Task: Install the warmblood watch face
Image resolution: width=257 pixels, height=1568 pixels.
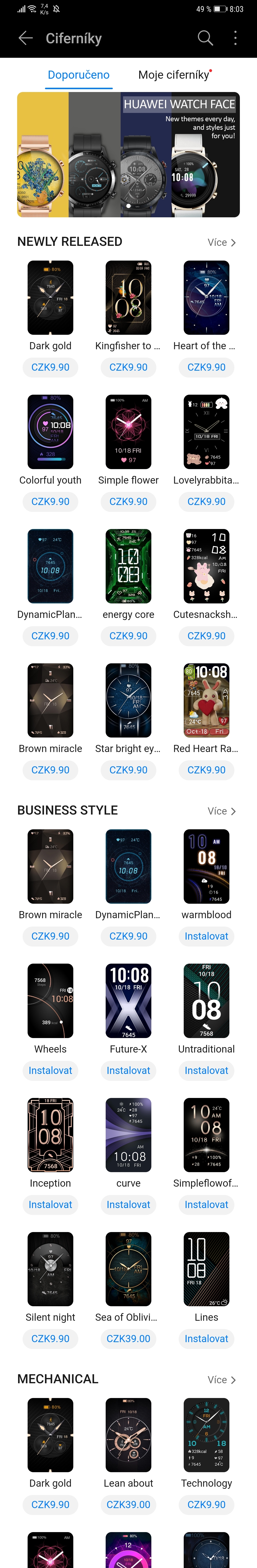Action: point(207,936)
